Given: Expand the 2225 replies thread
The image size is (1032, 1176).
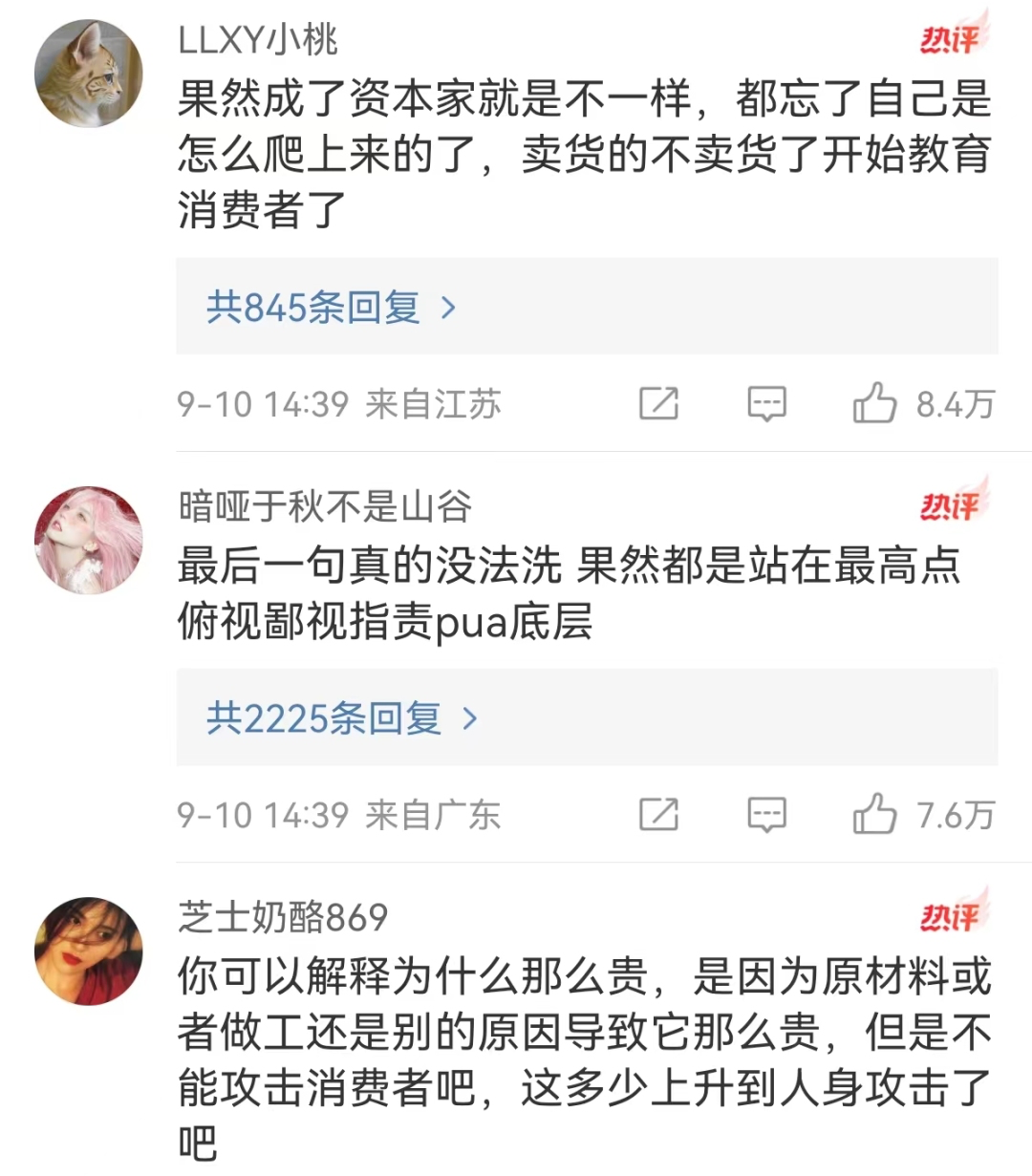Looking at the screenshot, I should (x=342, y=718).
